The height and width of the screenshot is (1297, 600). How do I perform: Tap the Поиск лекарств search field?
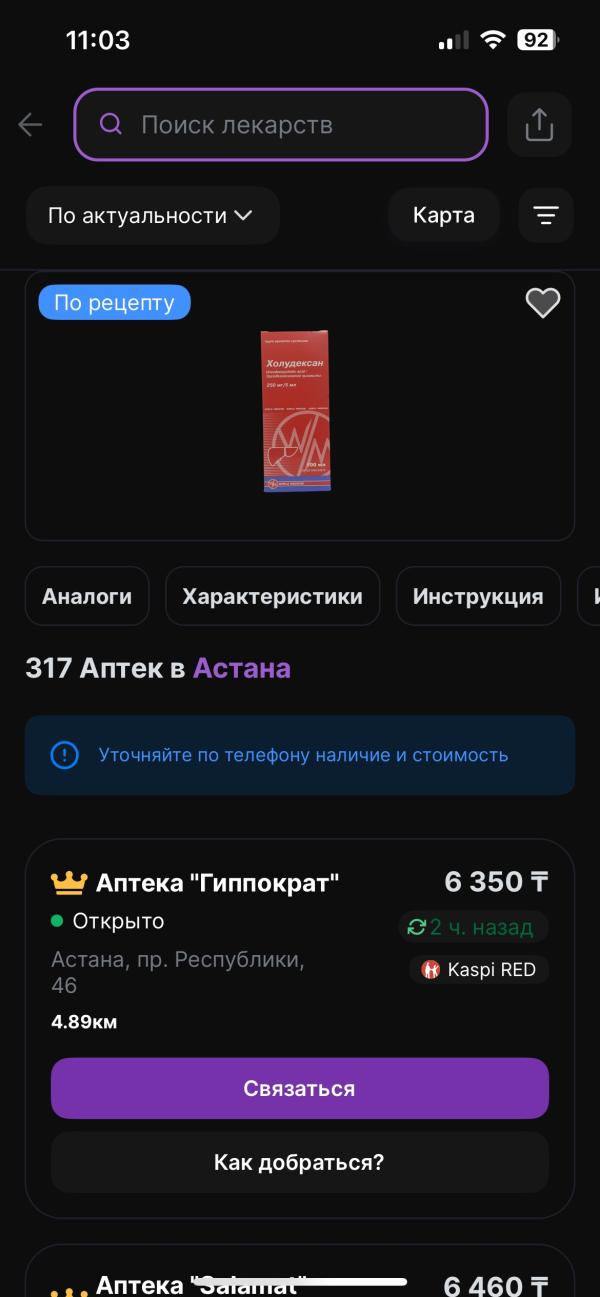pos(280,125)
